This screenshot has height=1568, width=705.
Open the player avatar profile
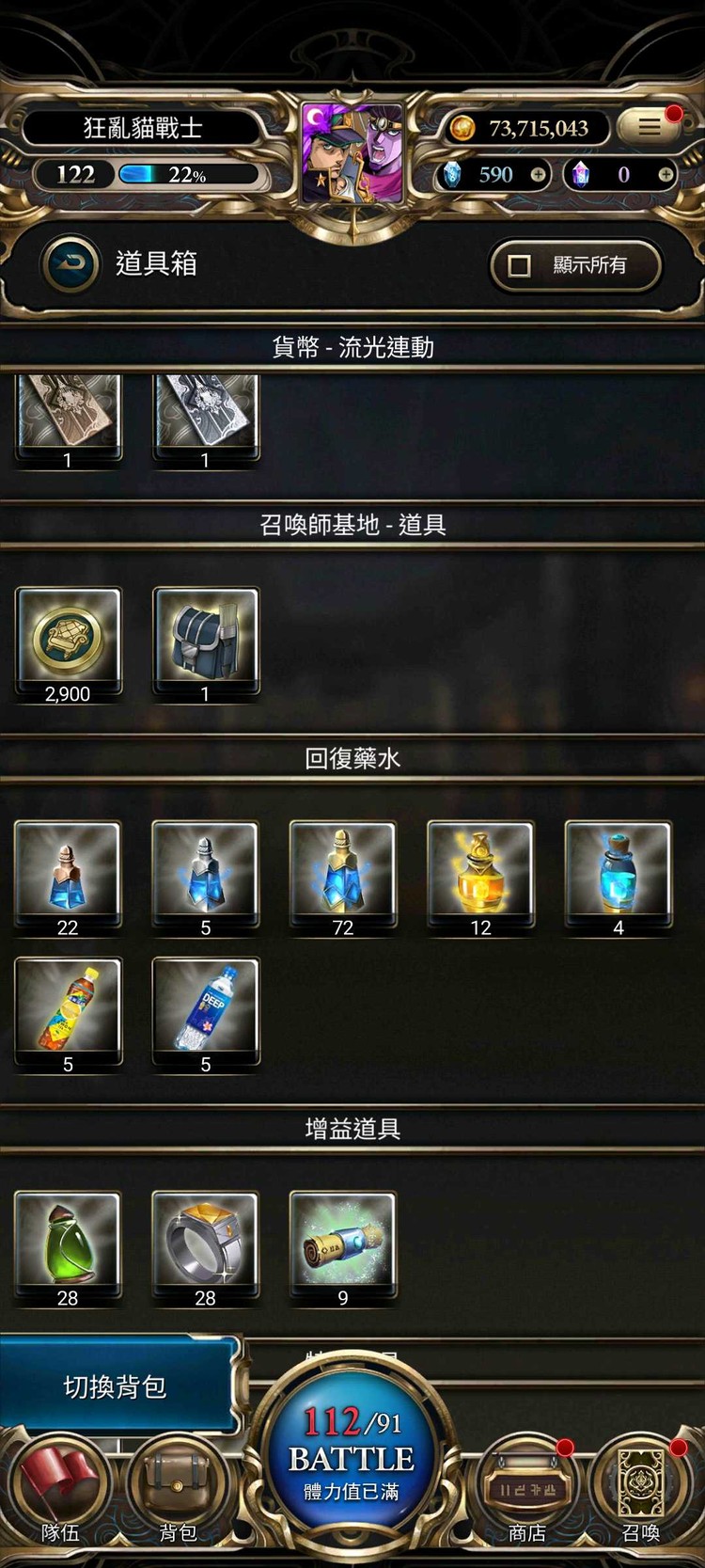point(352,155)
